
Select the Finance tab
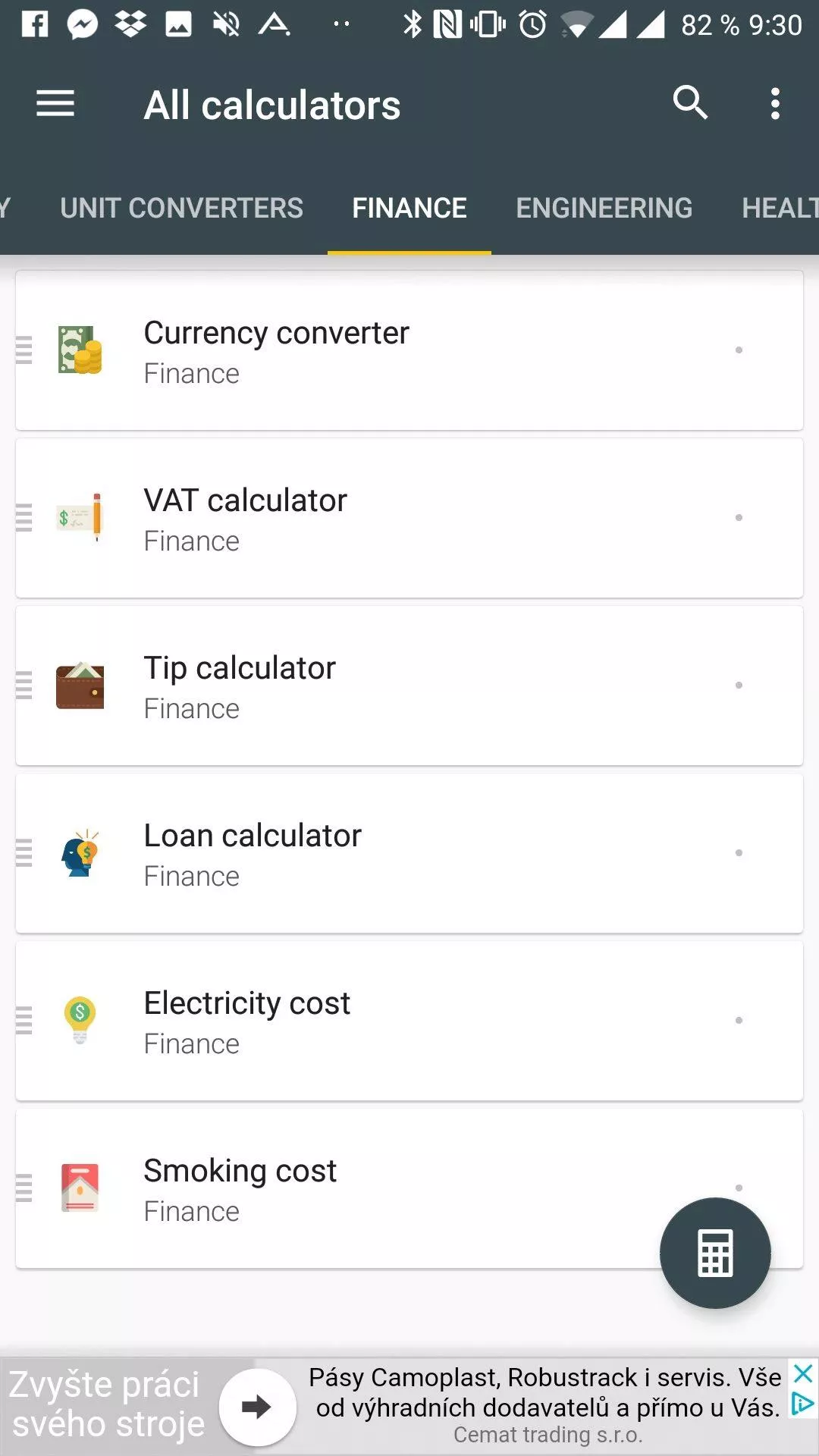pyautogui.click(x=409, y=208)
